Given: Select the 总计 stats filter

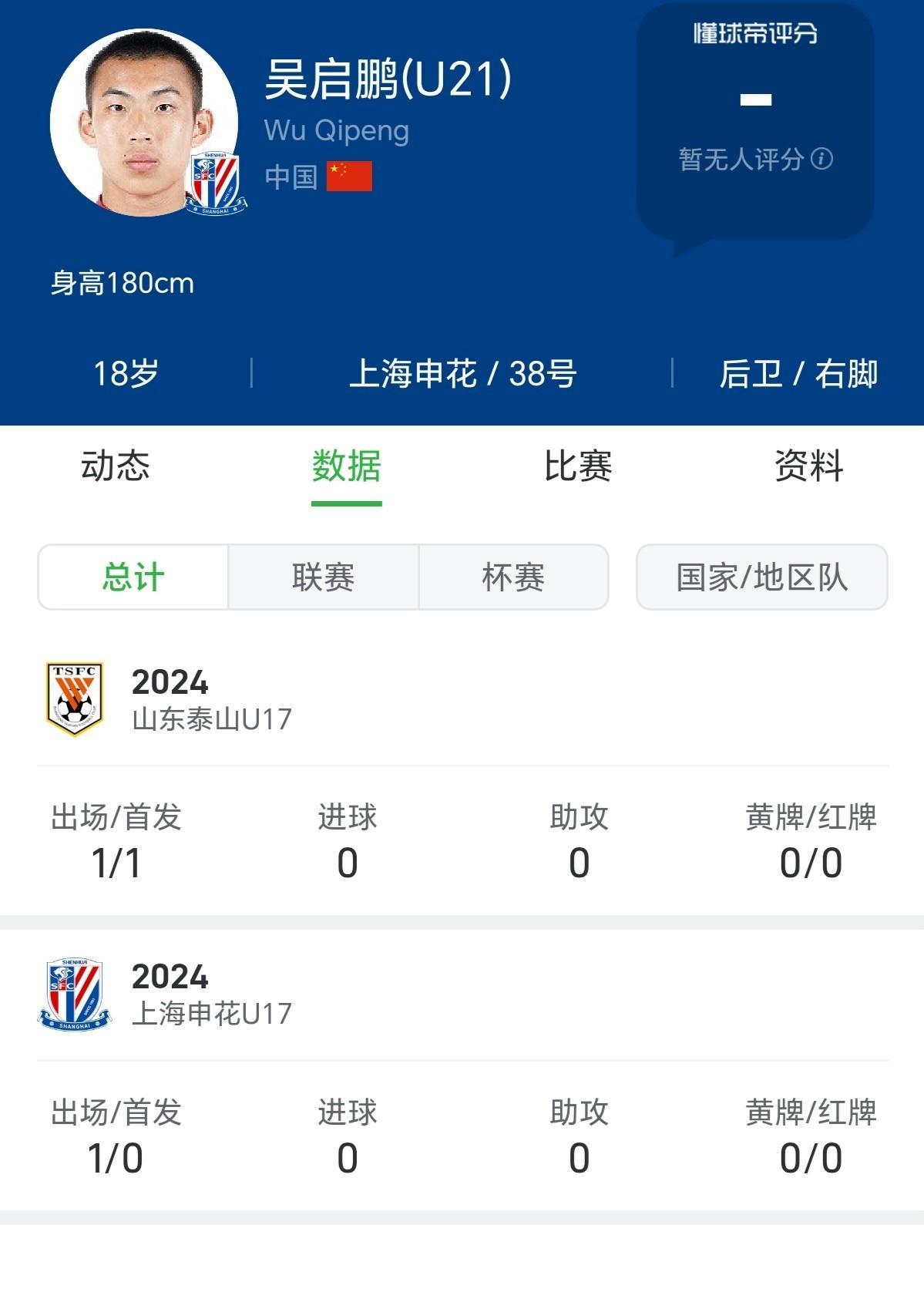Looking at the screenshot, I should (133, 577).
